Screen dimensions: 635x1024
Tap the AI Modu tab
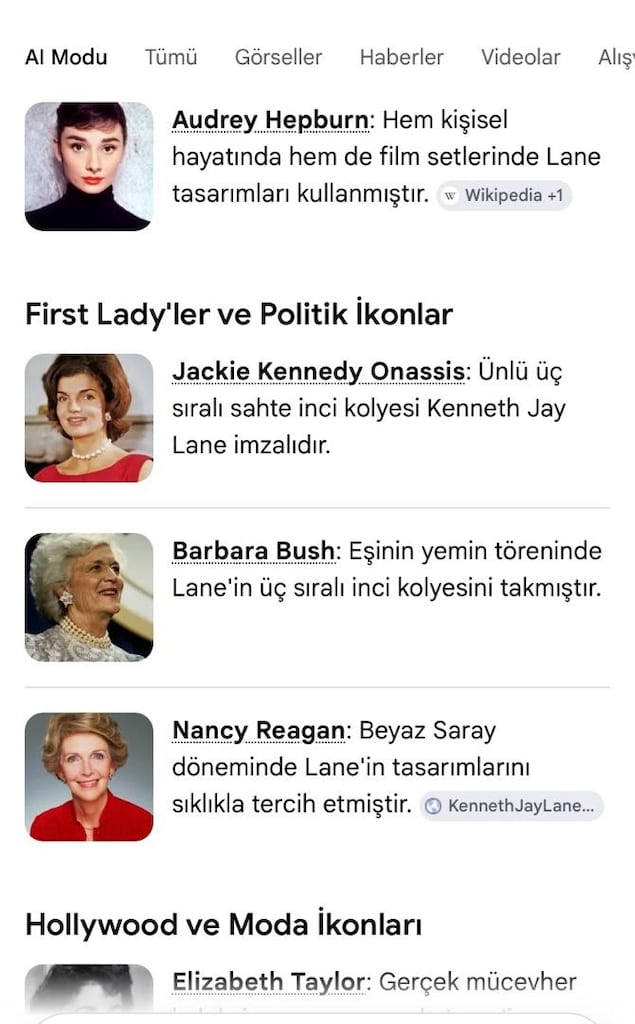pos(66,57)
